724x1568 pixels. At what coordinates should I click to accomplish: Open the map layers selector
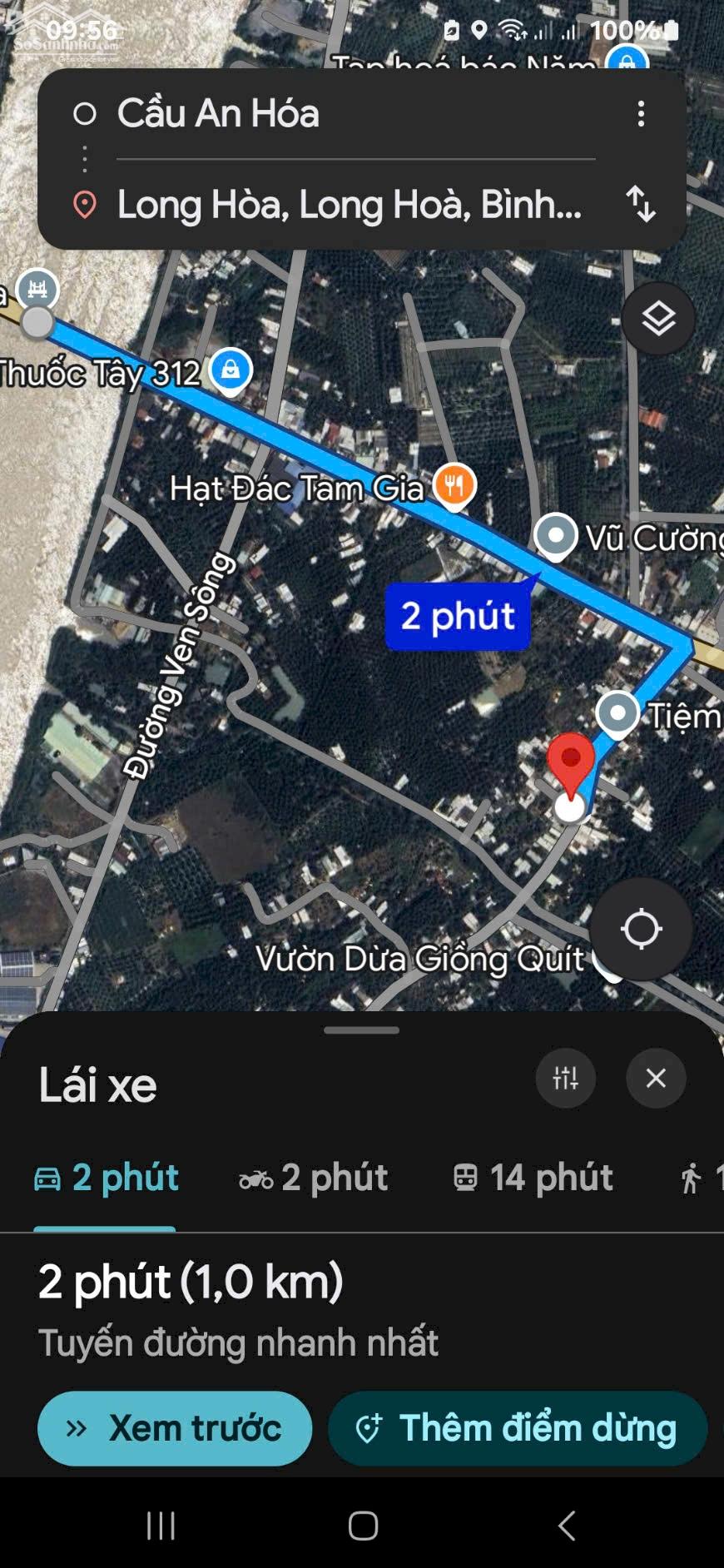[658, 317]
